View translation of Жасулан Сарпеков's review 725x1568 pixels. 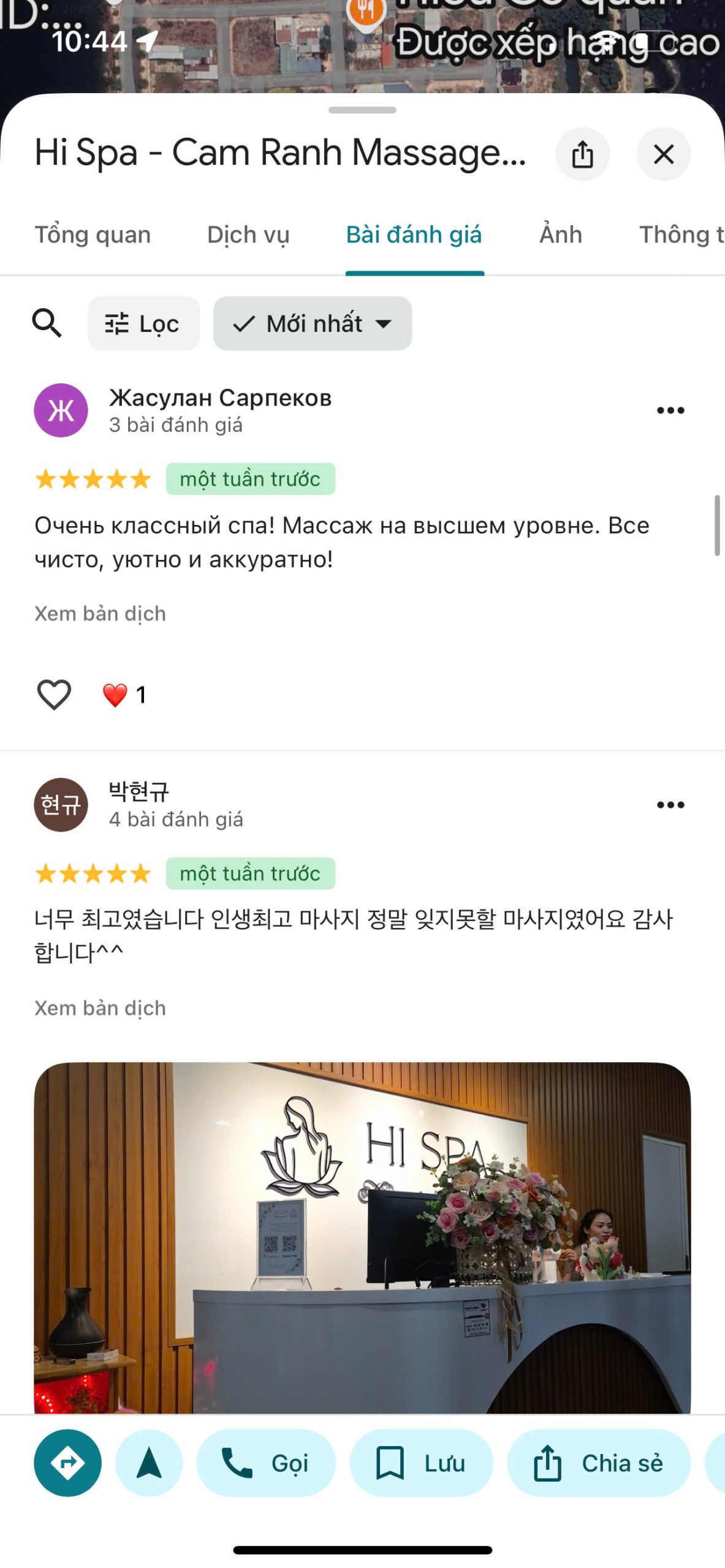[100, 613]
